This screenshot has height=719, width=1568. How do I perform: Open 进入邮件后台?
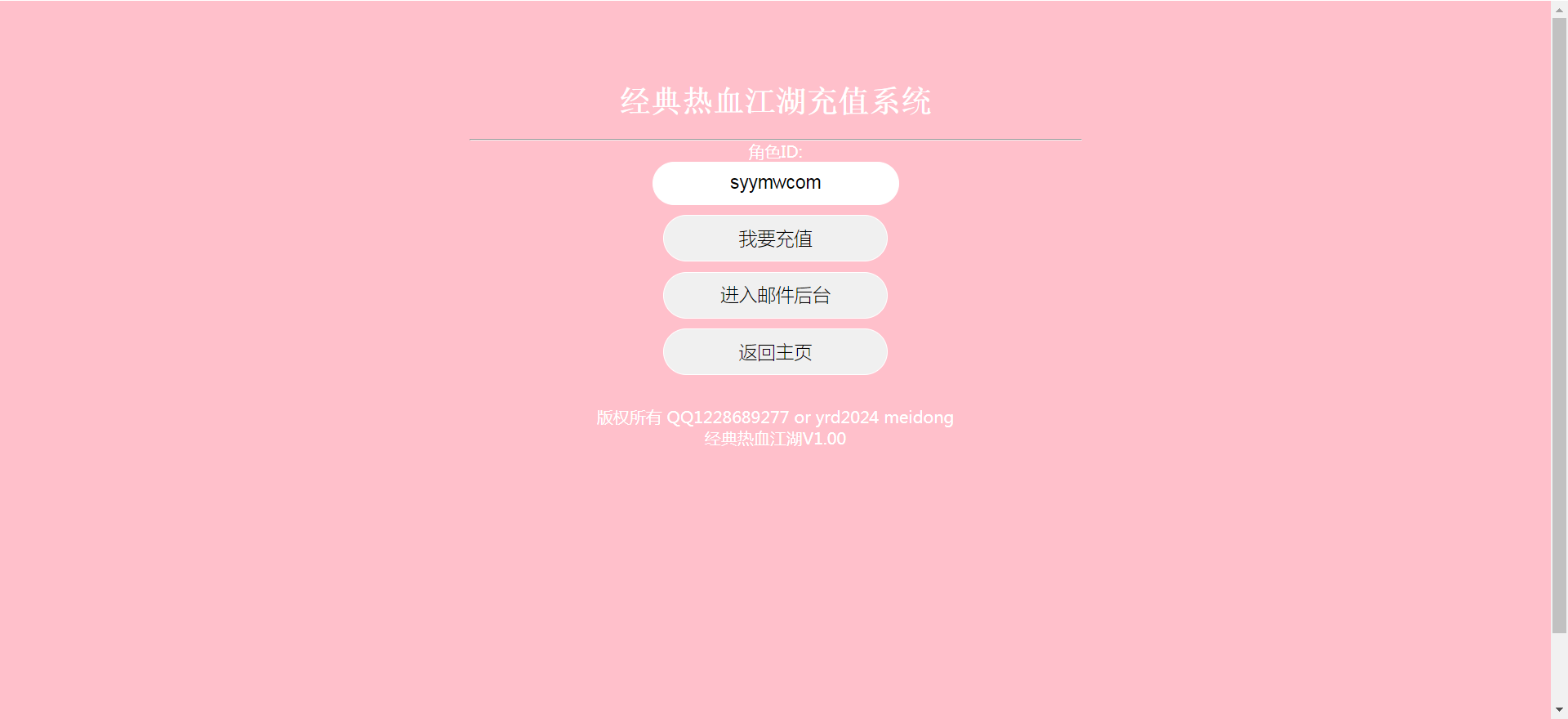[775, 295]
